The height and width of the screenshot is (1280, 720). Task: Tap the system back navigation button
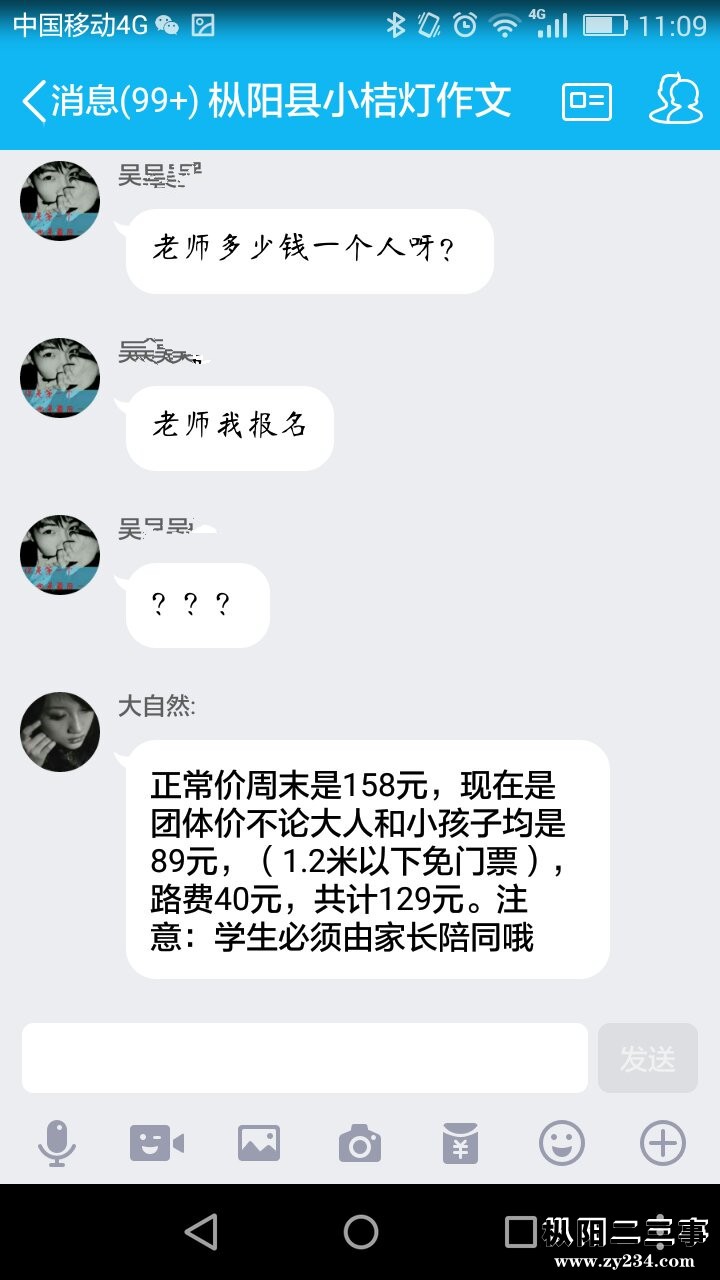201,1232
